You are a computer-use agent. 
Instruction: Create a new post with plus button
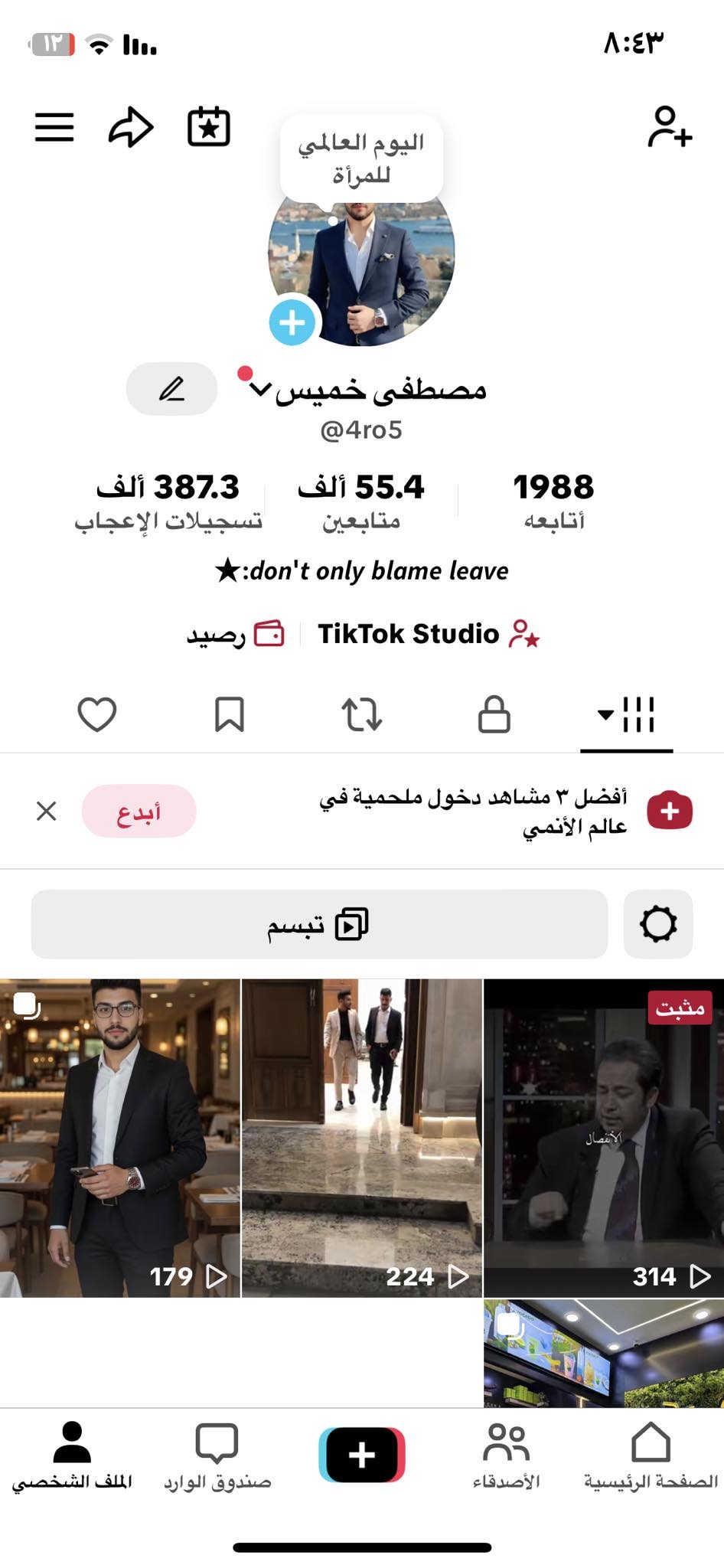coord(362,1455)
